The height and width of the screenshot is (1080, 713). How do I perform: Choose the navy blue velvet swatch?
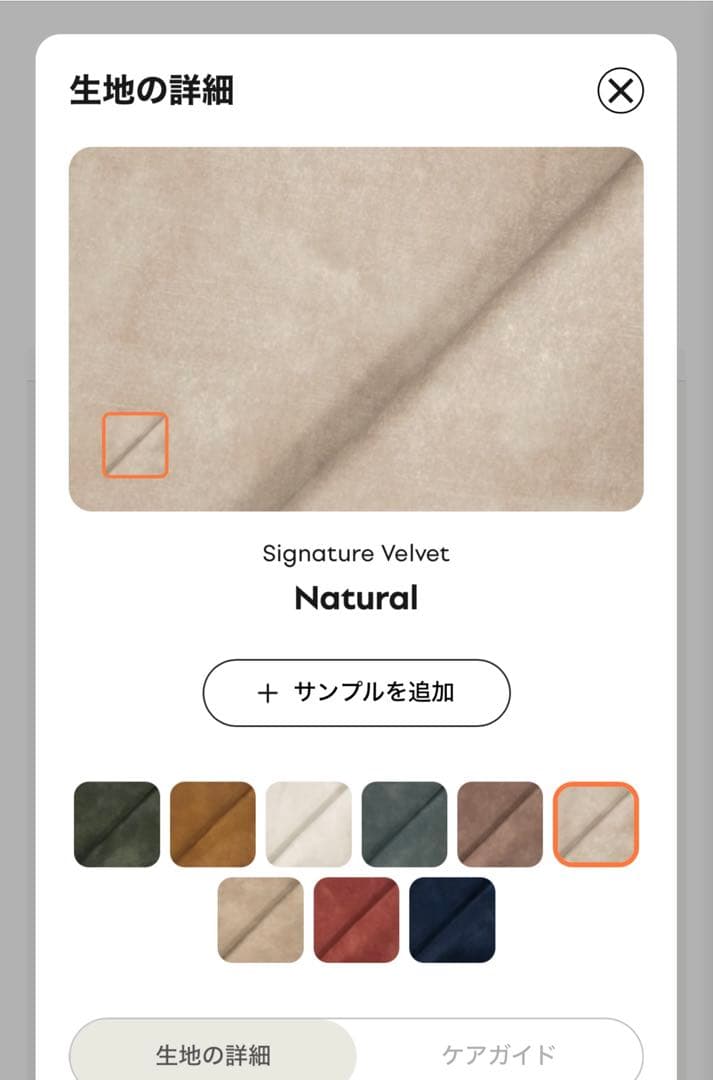452,920
